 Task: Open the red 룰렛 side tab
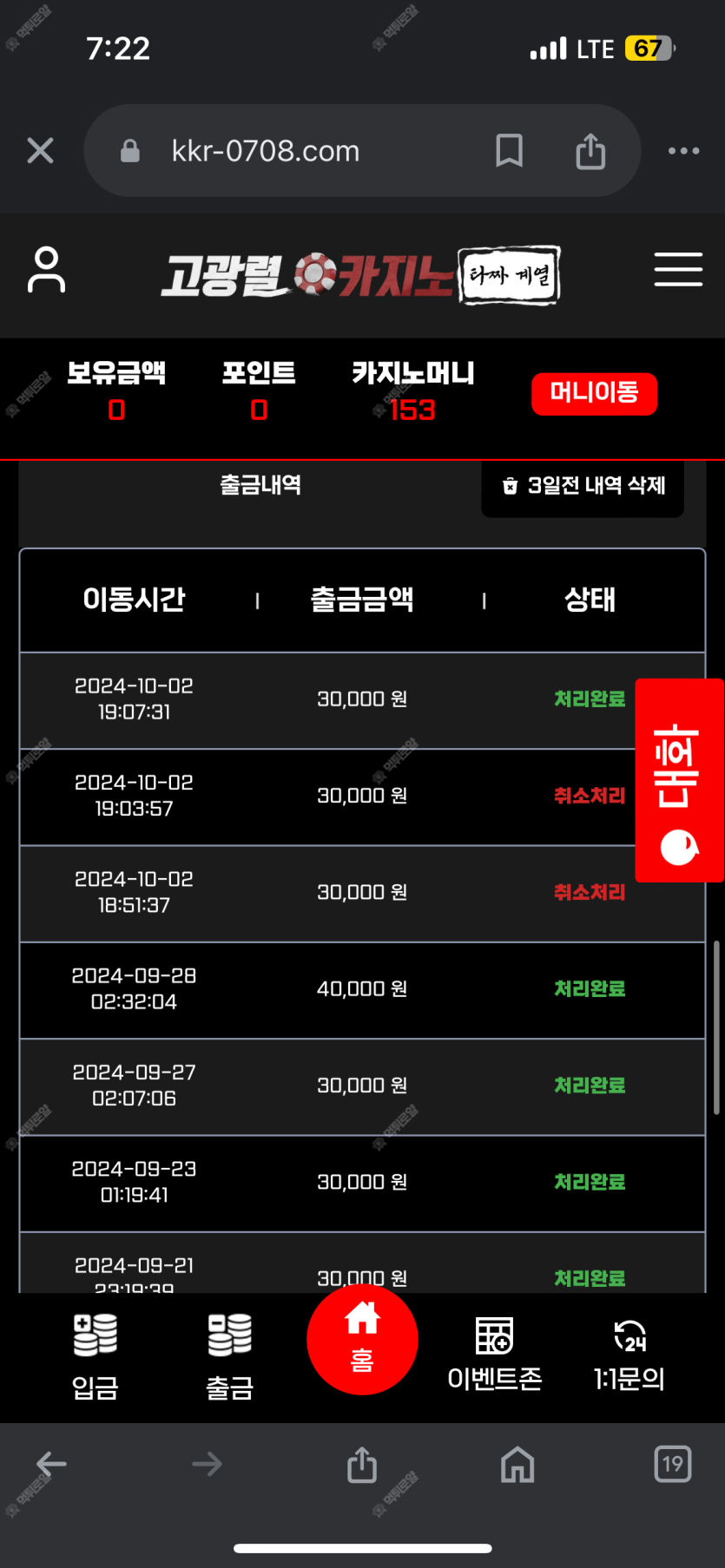click(x=679, y=779)
